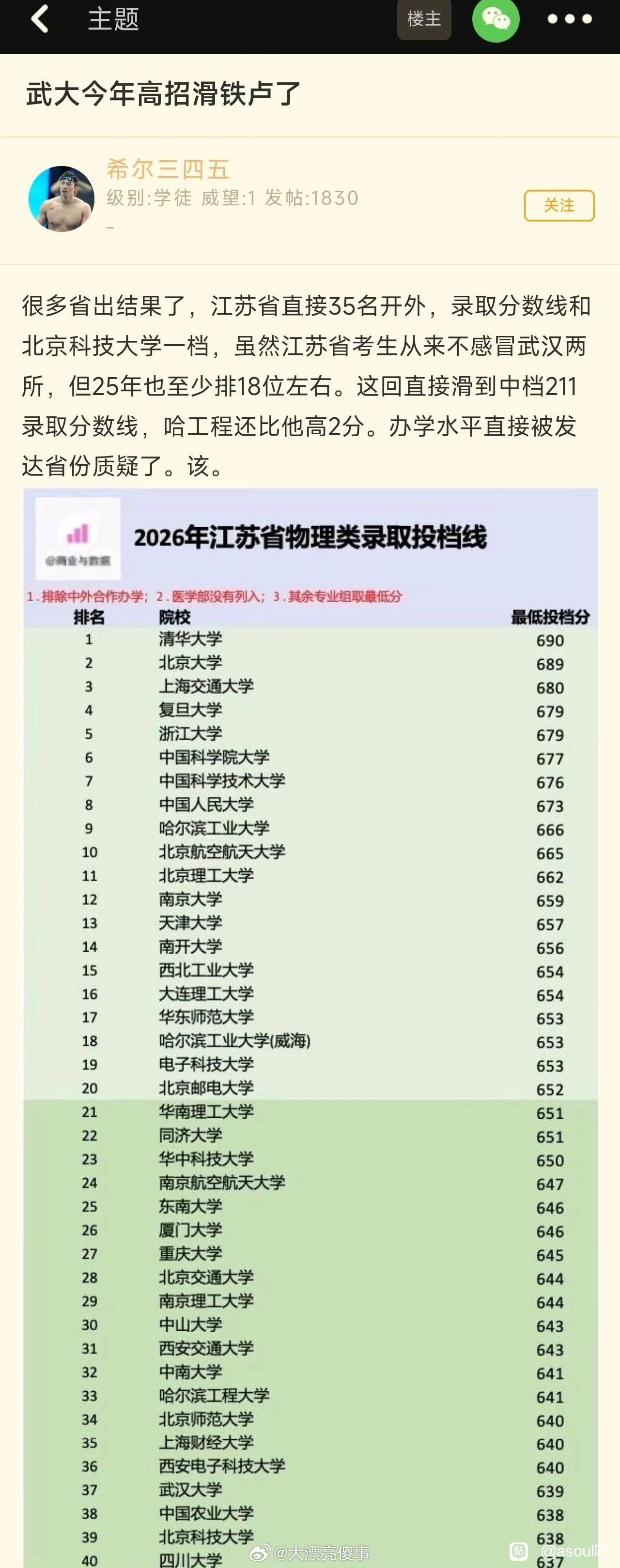The width and height of the screenshot is (620, 1568).
Task: Open the three-dot overflow menu
Action: pos(570,19)
